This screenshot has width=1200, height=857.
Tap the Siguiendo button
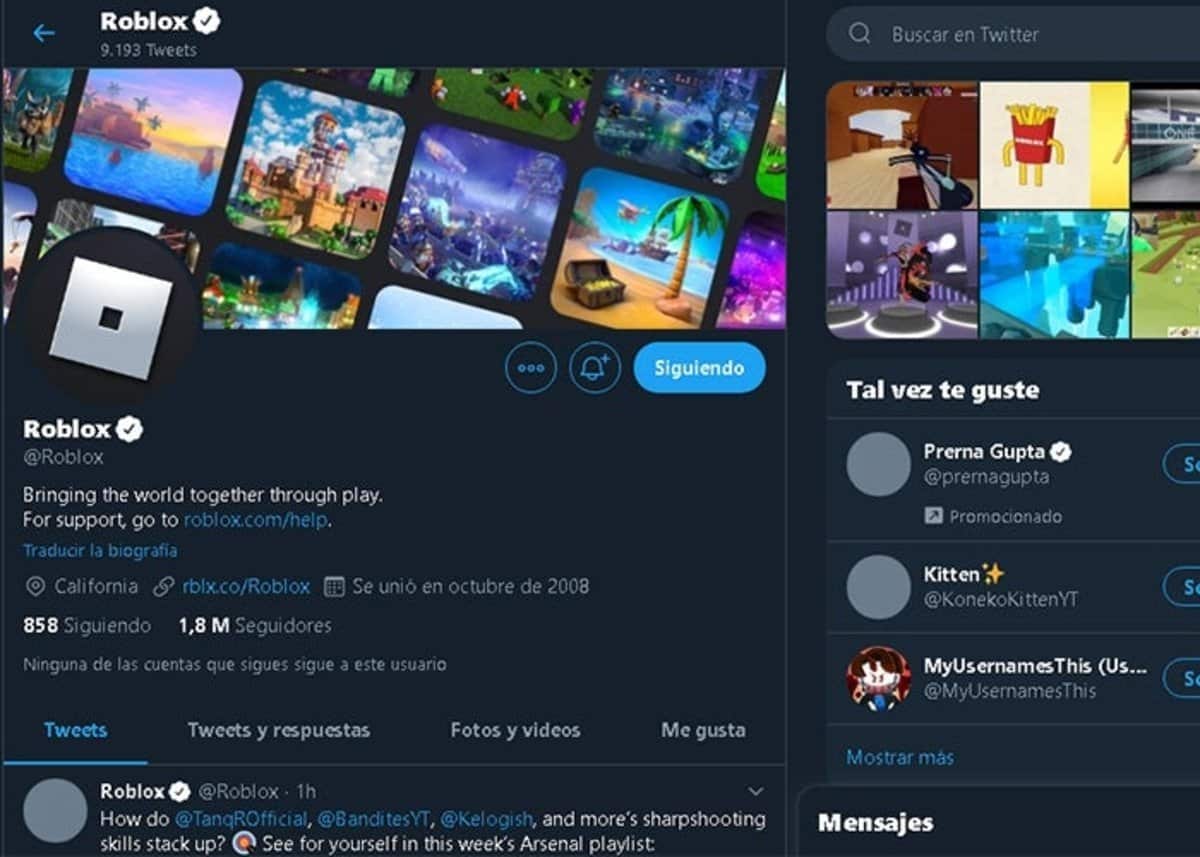(699, 368)
